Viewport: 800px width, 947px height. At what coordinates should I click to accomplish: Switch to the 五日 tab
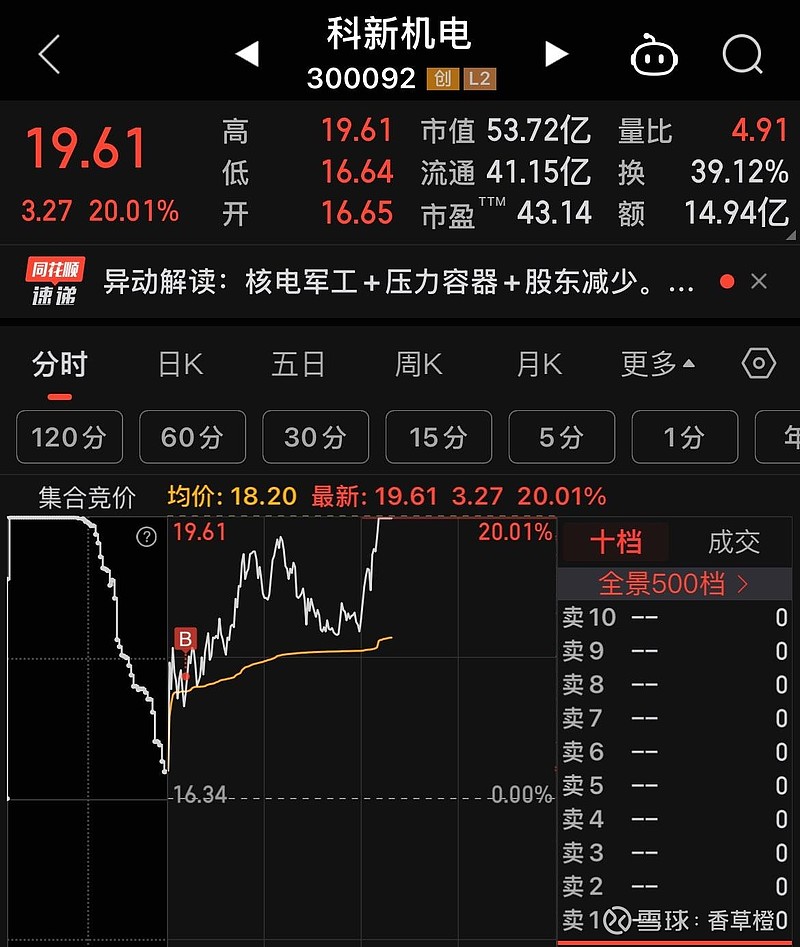point(298,365)
